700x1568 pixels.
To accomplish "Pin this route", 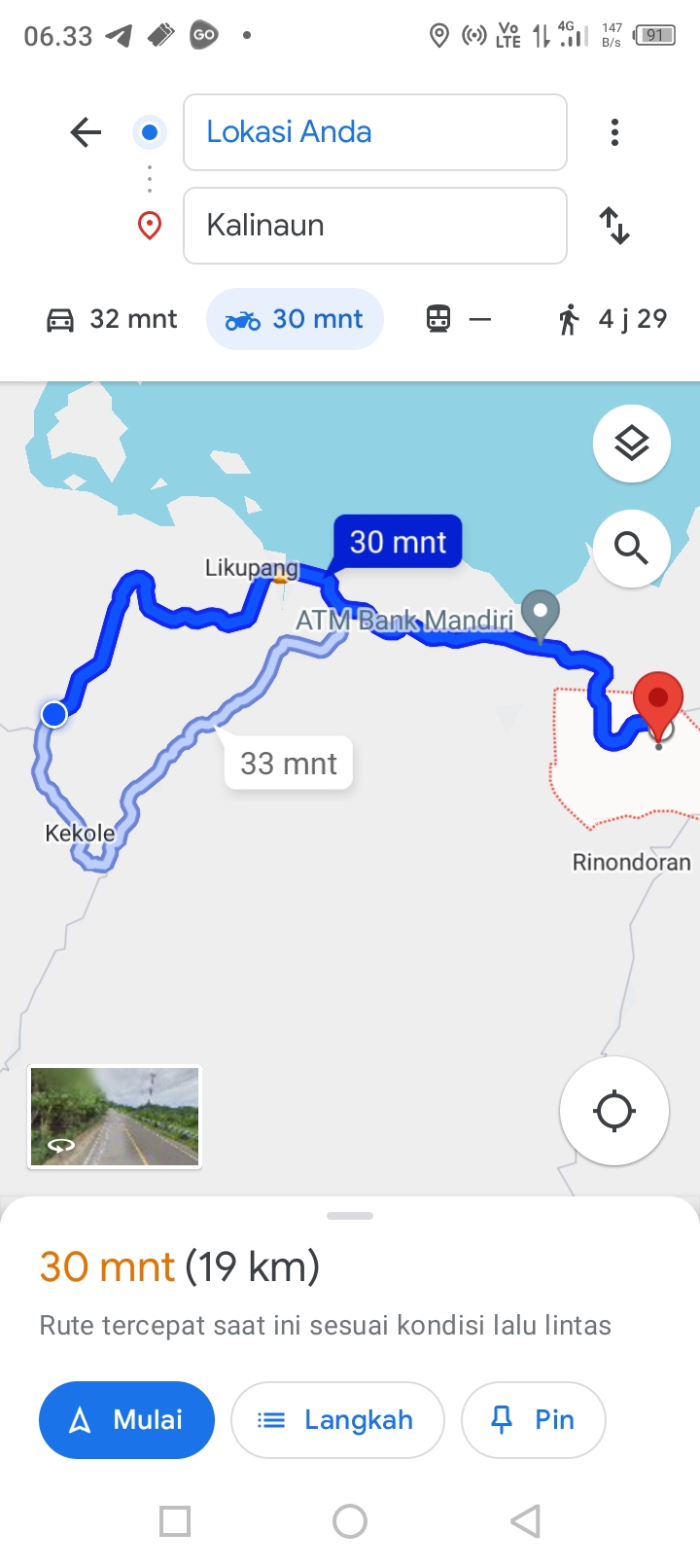I will (x=533, y=1420).
